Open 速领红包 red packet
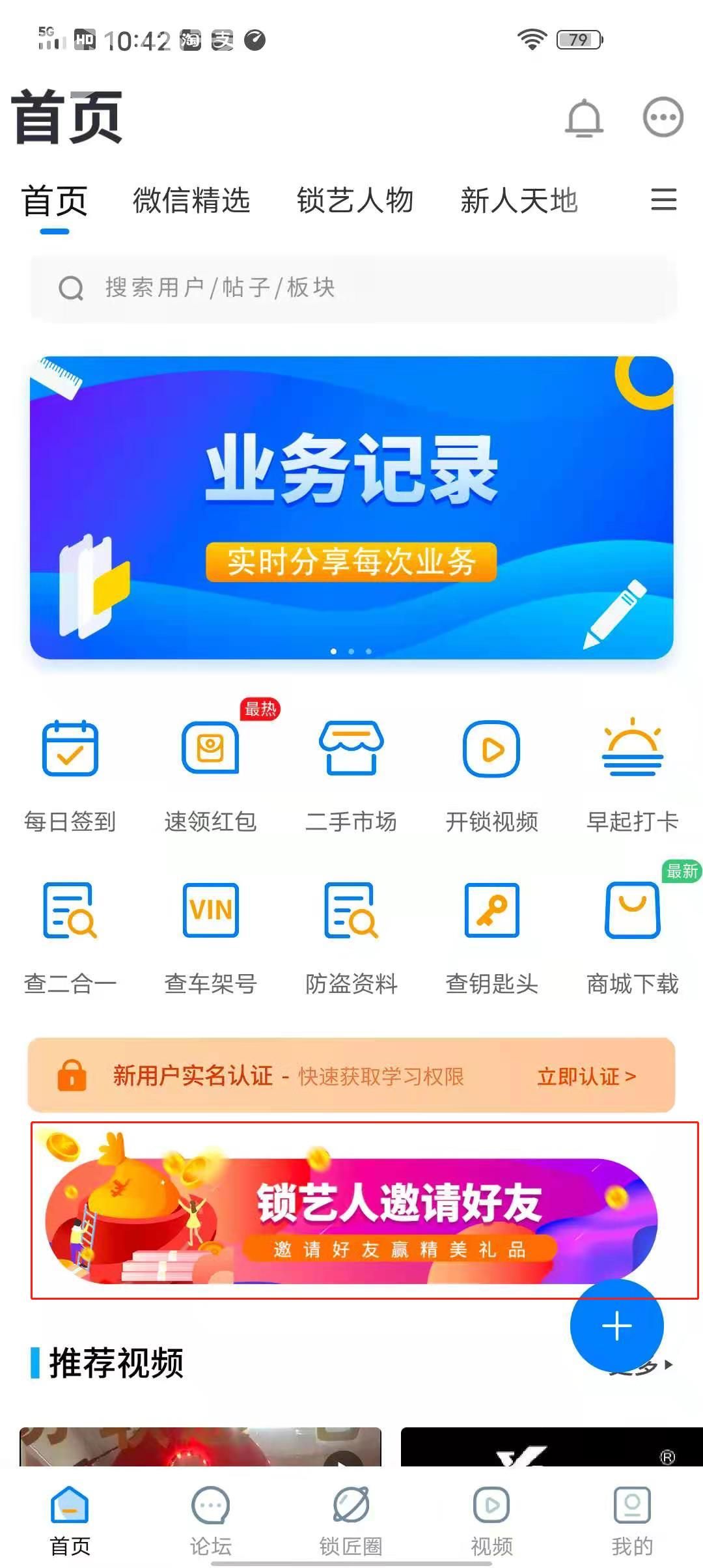The height and width of the screenshot is (1568, 703). (210, 775)
